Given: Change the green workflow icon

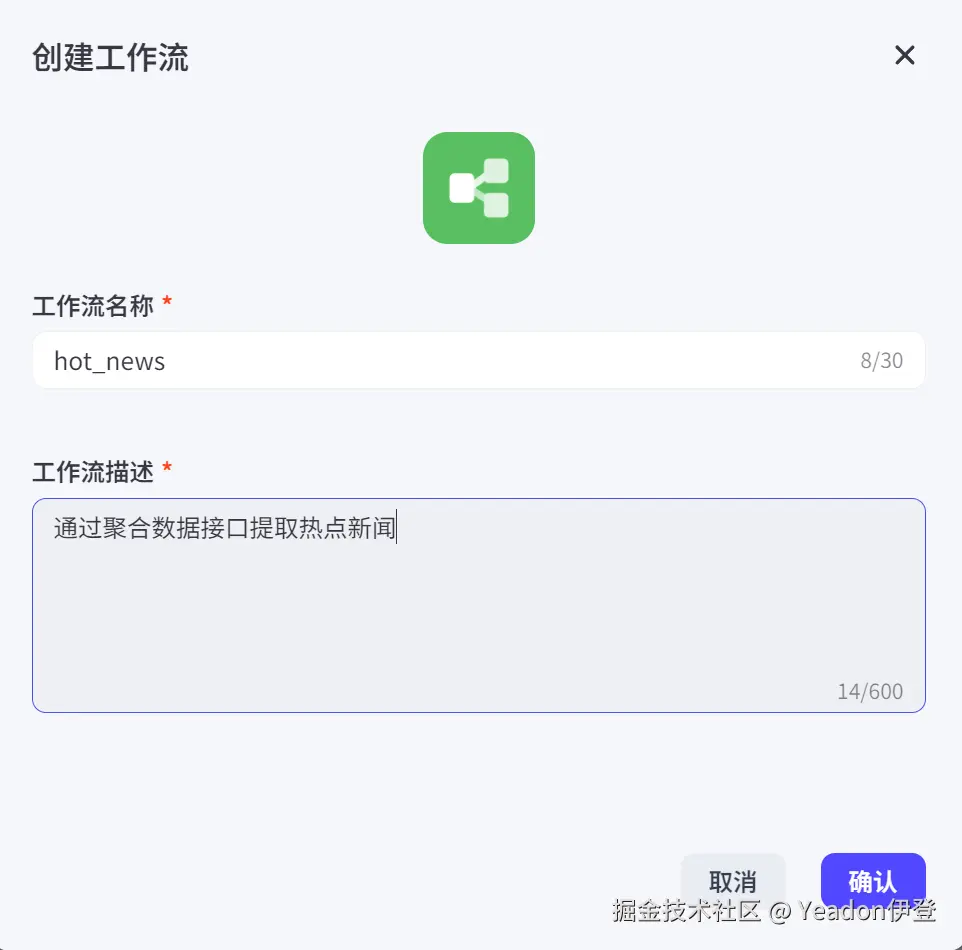Looking at the screenshot, I should (x=478, y=188).
